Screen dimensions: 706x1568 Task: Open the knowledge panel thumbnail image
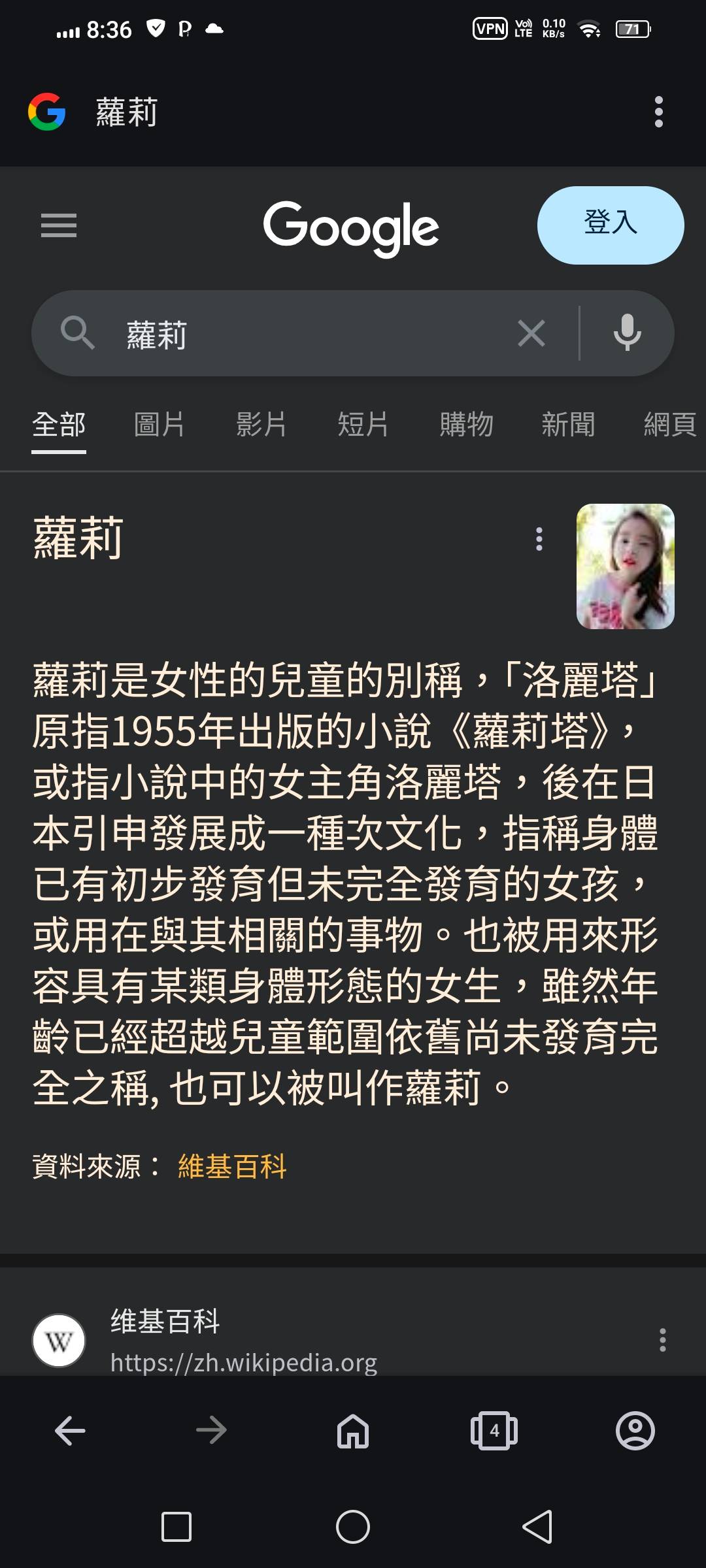click(x=625, y=566)
